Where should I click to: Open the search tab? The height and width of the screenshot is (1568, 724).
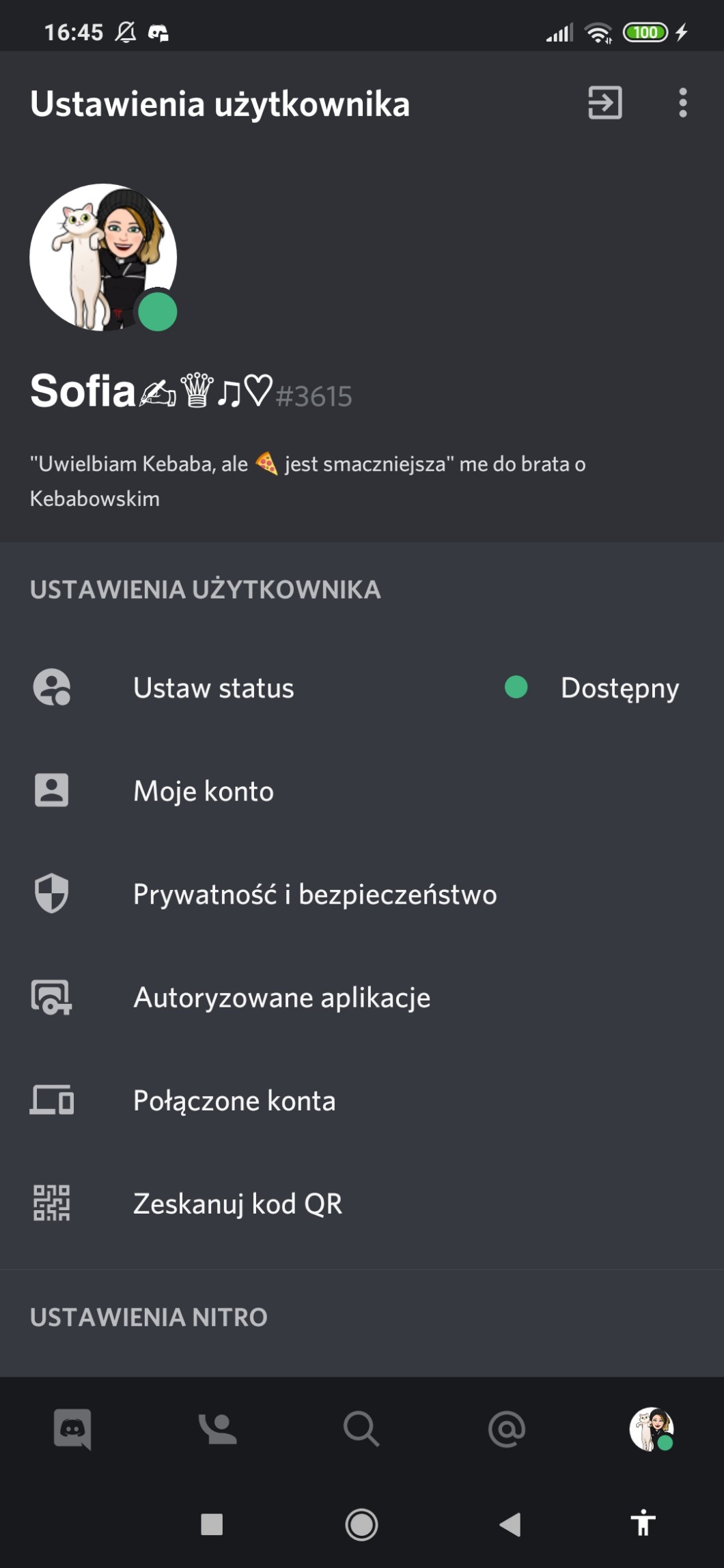point(361,1428)
